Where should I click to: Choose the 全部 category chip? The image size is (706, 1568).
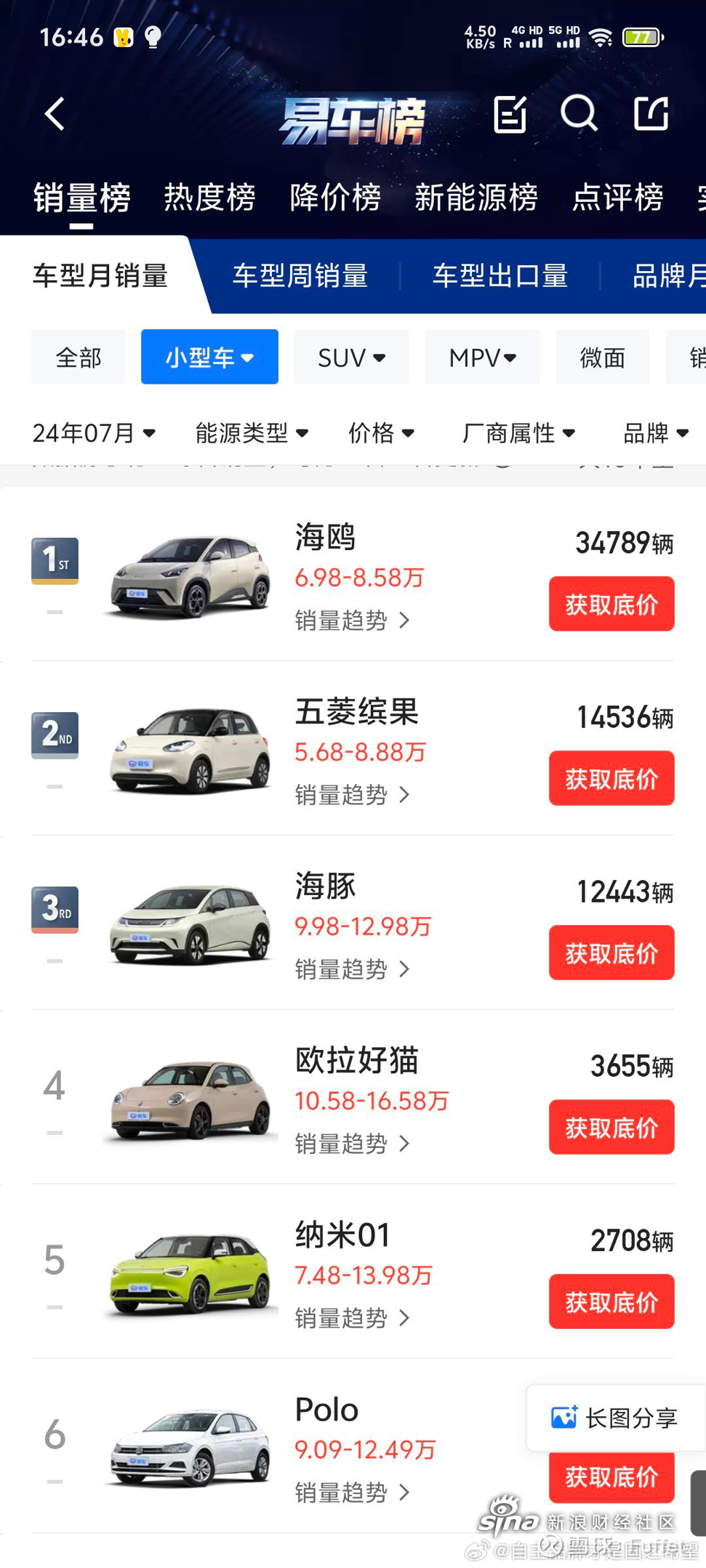coord(79,357)
